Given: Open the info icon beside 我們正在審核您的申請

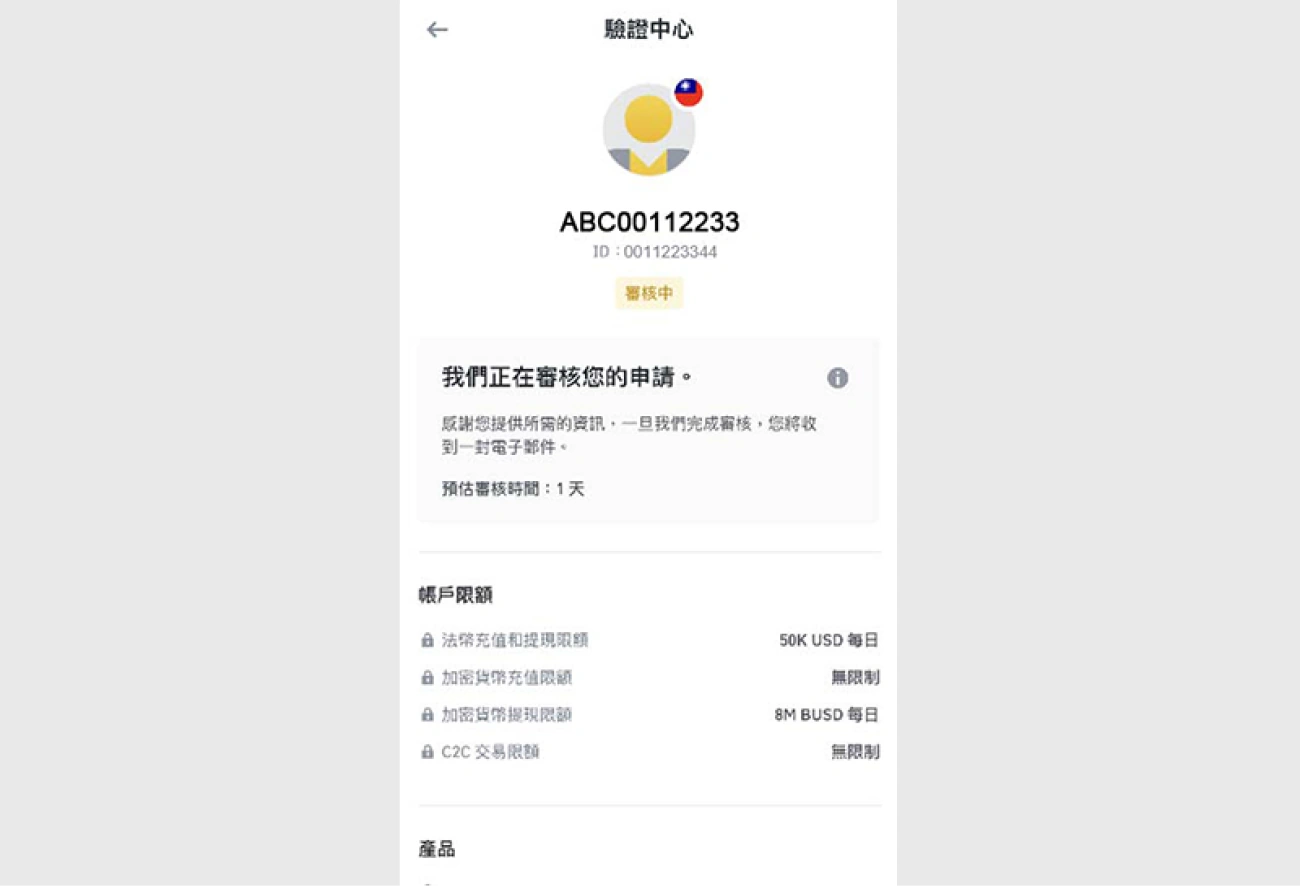Looking at the screenshot, I should [x=838, y=378].
